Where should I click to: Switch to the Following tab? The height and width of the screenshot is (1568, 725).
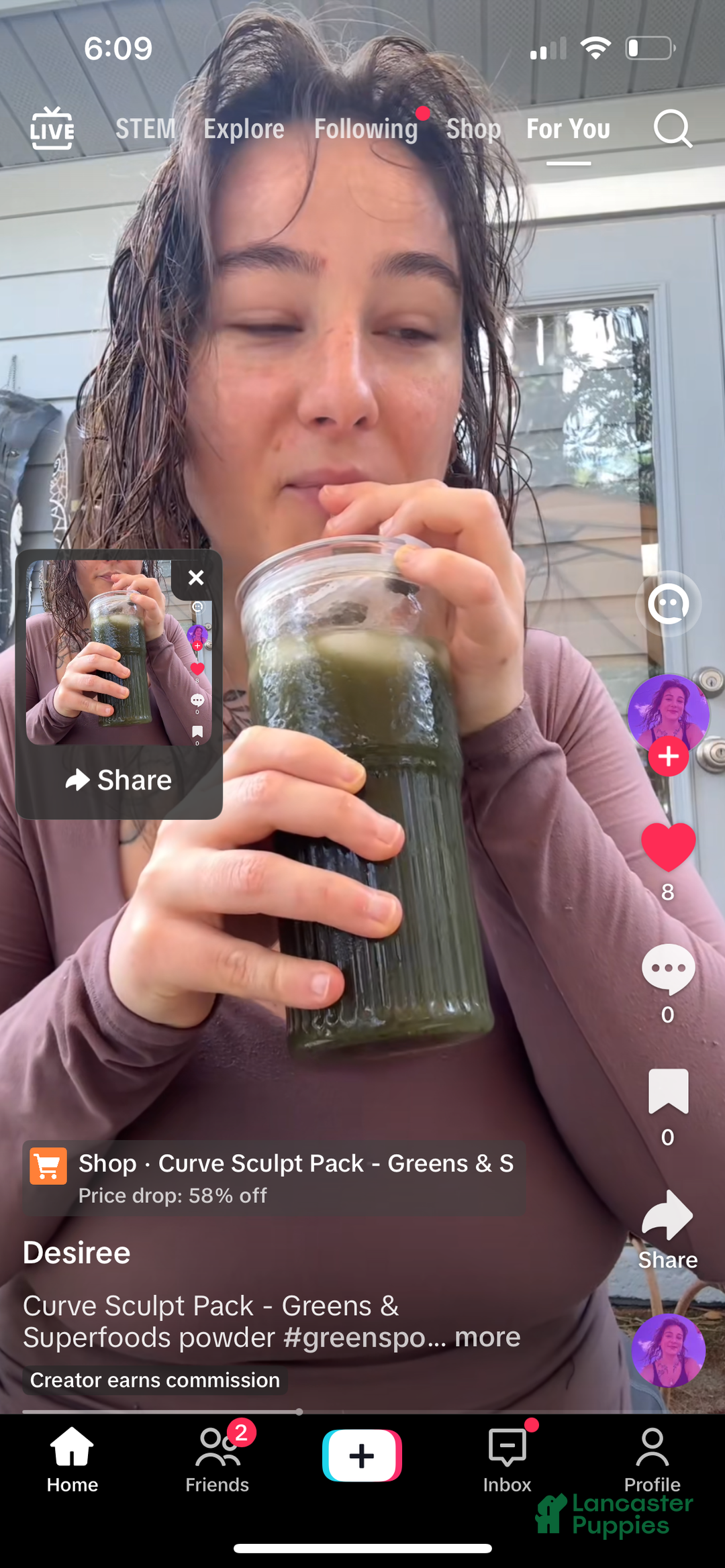366,129
